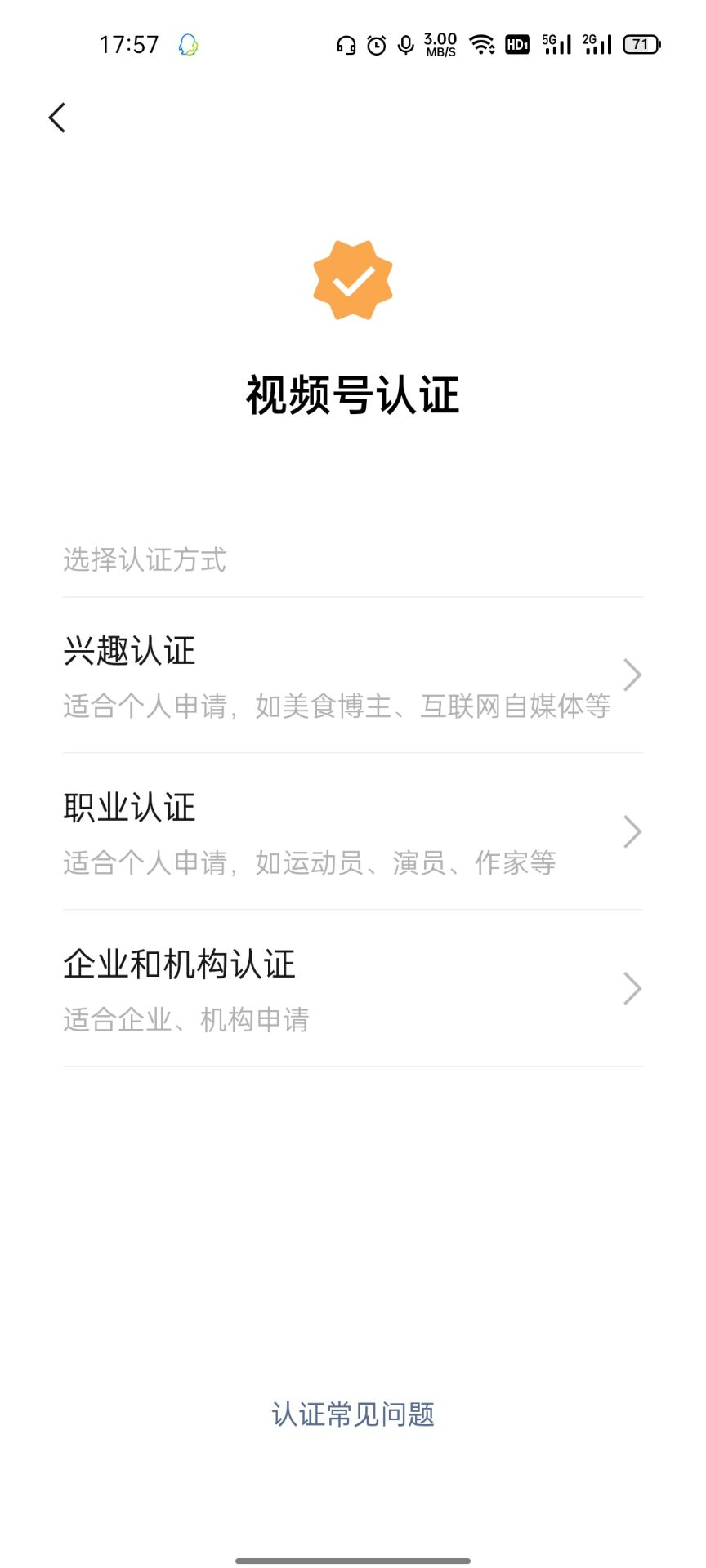Tap the alarm clock status bar icon
Image resolution: width=706 pixels, height=1568 pixels.
tap(375, 45)
